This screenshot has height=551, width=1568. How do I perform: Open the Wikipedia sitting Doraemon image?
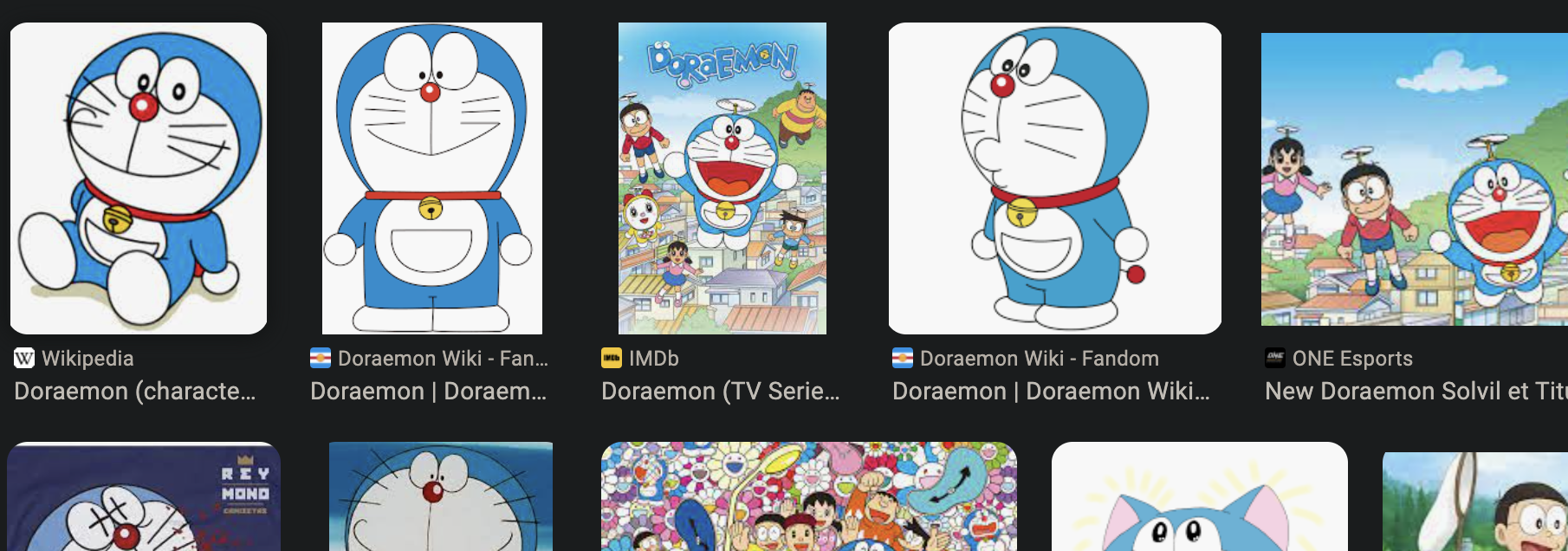click(x=139, y=178)
